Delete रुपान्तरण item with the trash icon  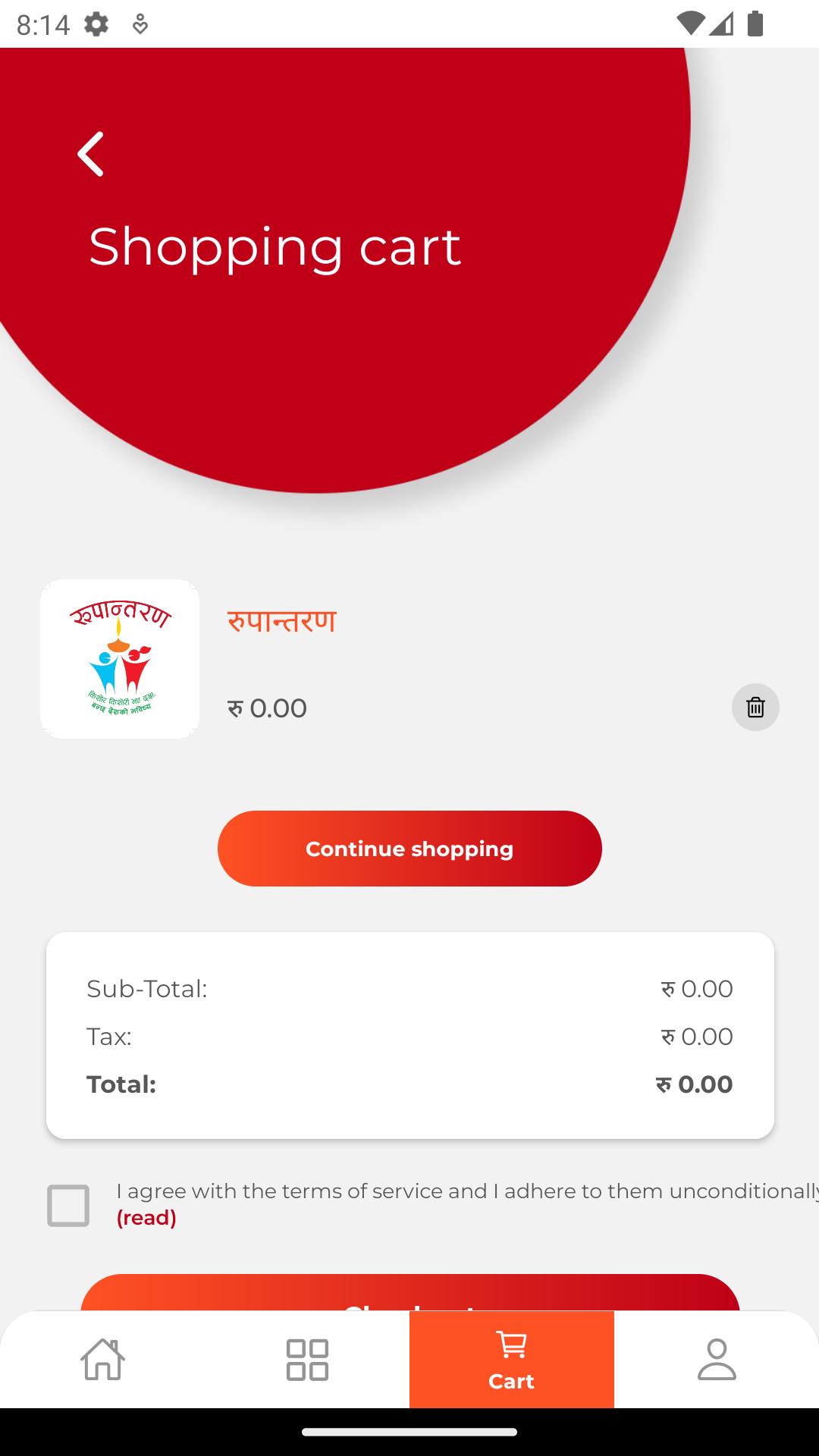tap(755, 707)
